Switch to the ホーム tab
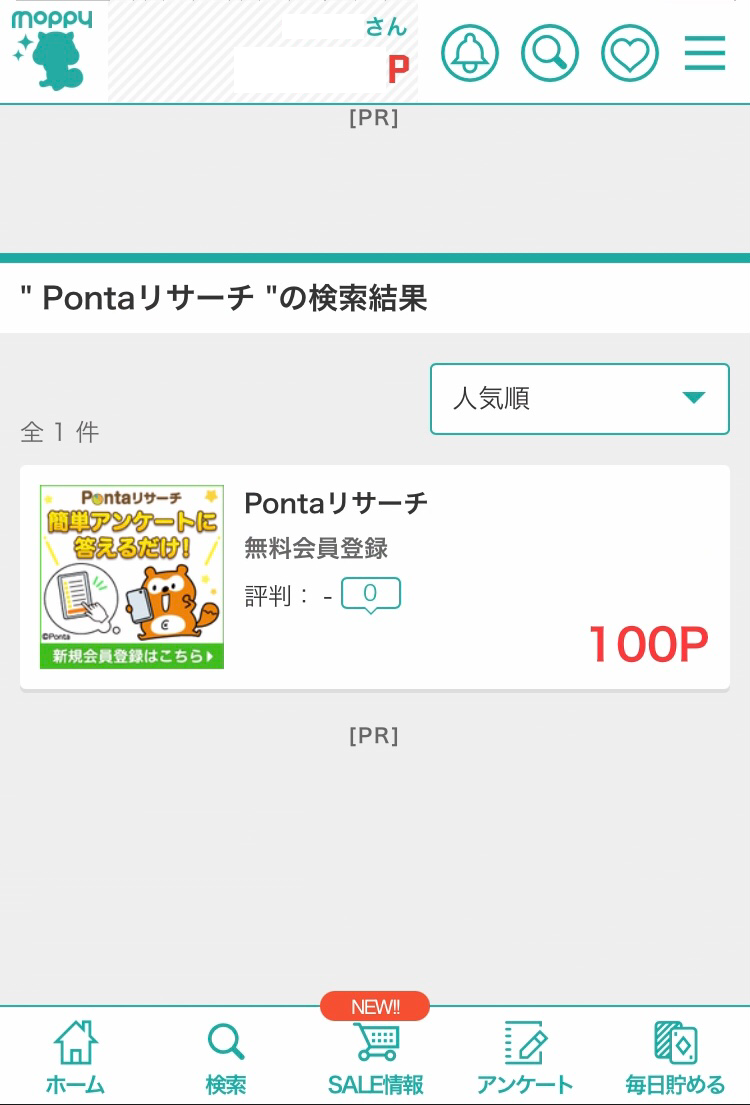This screenshot has width=750, height=1105. 75,1055
